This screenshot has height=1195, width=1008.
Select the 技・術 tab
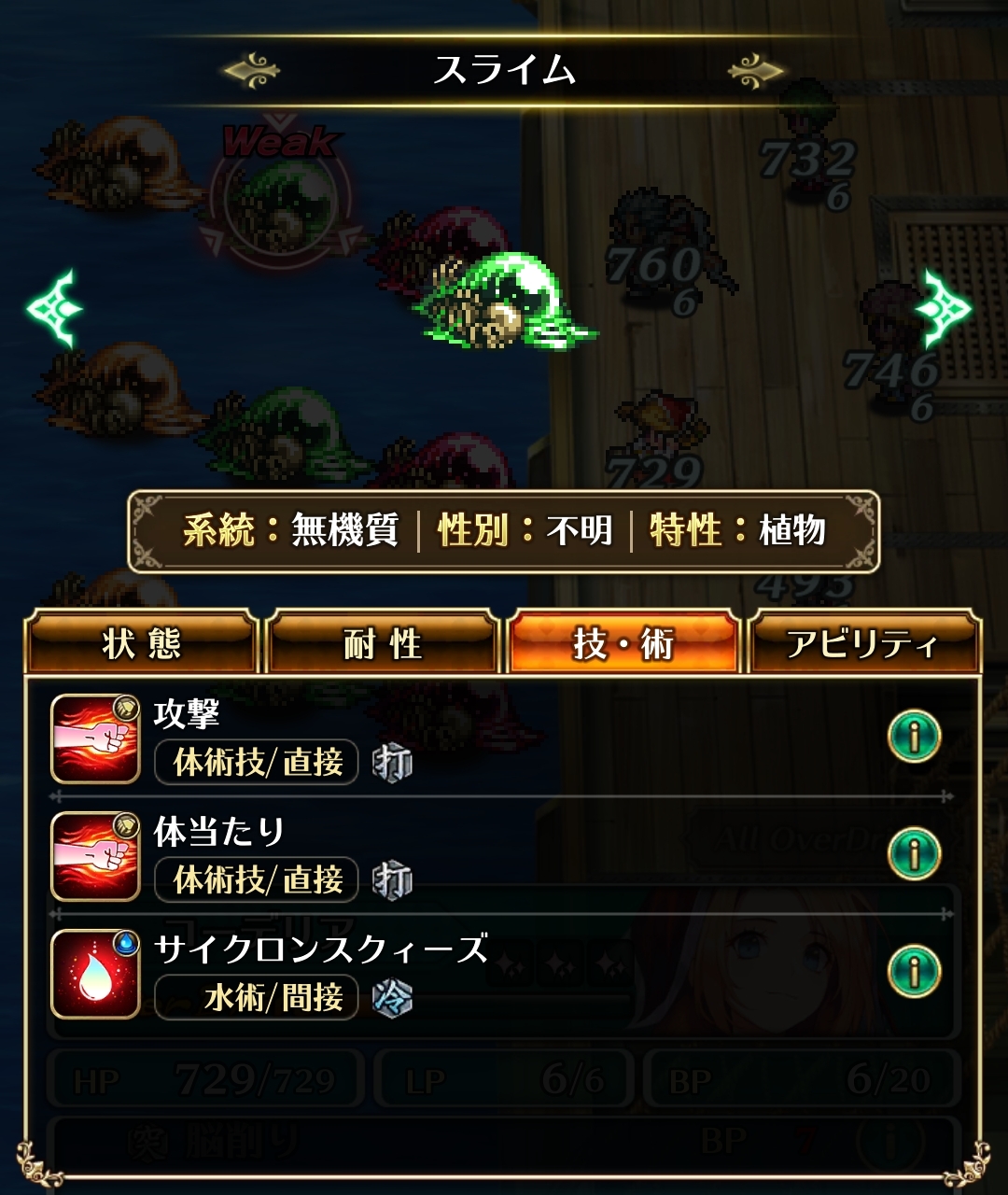pyautogui.click(x=623, y=643)
